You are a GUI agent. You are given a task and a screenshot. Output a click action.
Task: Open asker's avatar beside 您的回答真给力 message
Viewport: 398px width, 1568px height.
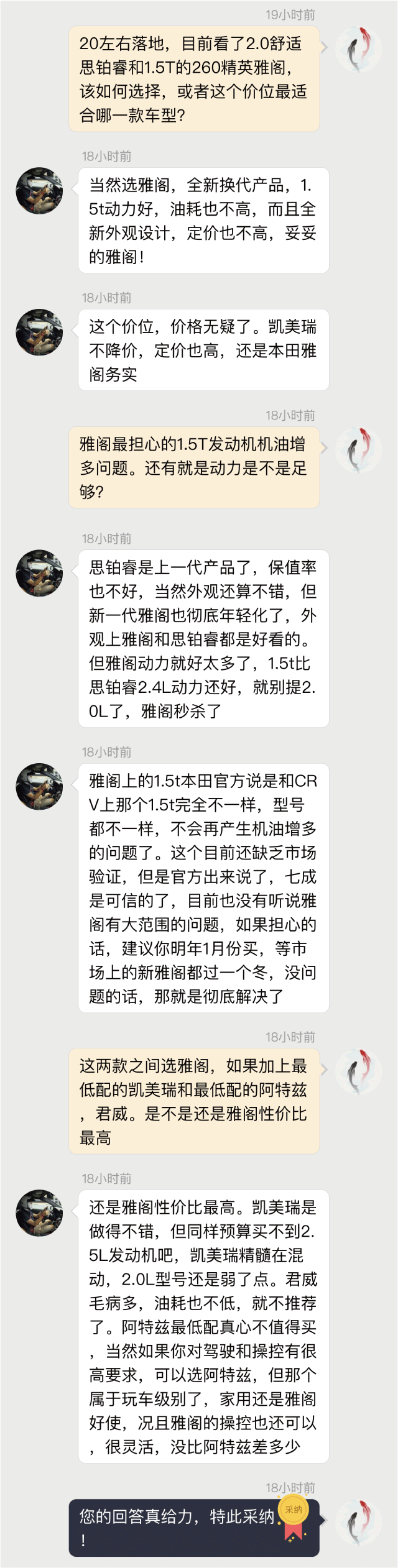click(359, 1522)
